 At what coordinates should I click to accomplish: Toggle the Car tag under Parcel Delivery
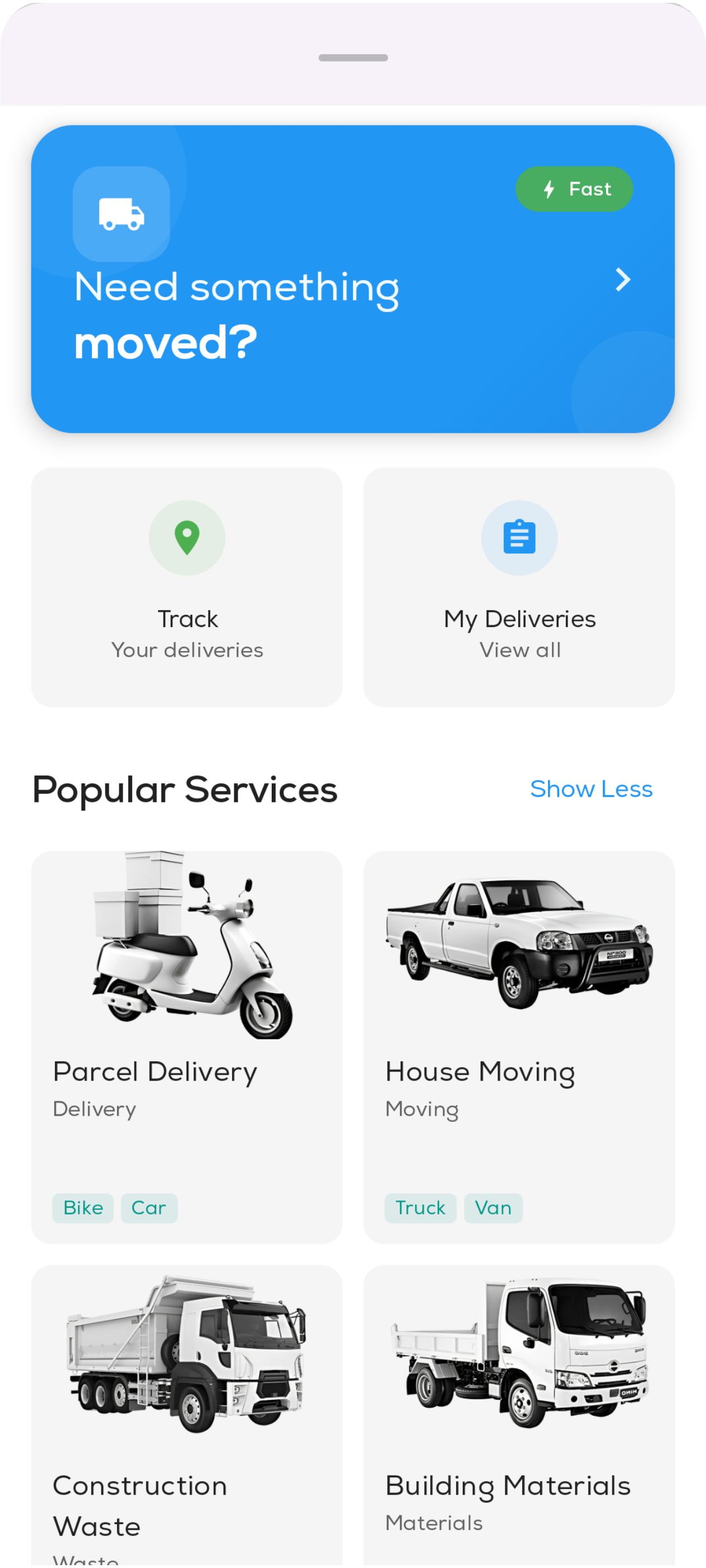(148, 1208)
